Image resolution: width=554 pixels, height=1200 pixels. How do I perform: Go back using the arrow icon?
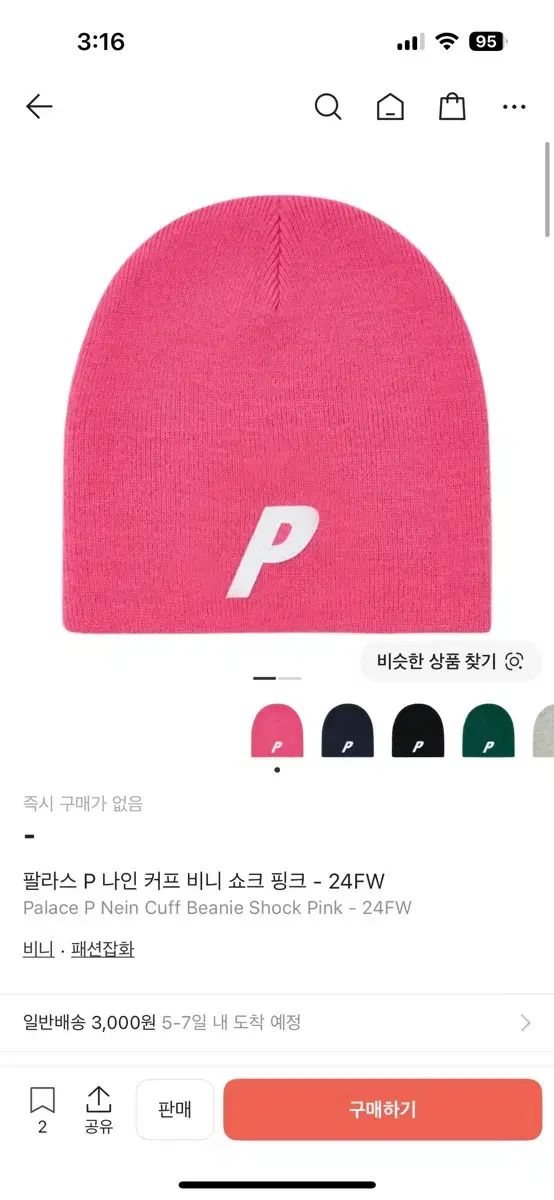click(39, 106)
